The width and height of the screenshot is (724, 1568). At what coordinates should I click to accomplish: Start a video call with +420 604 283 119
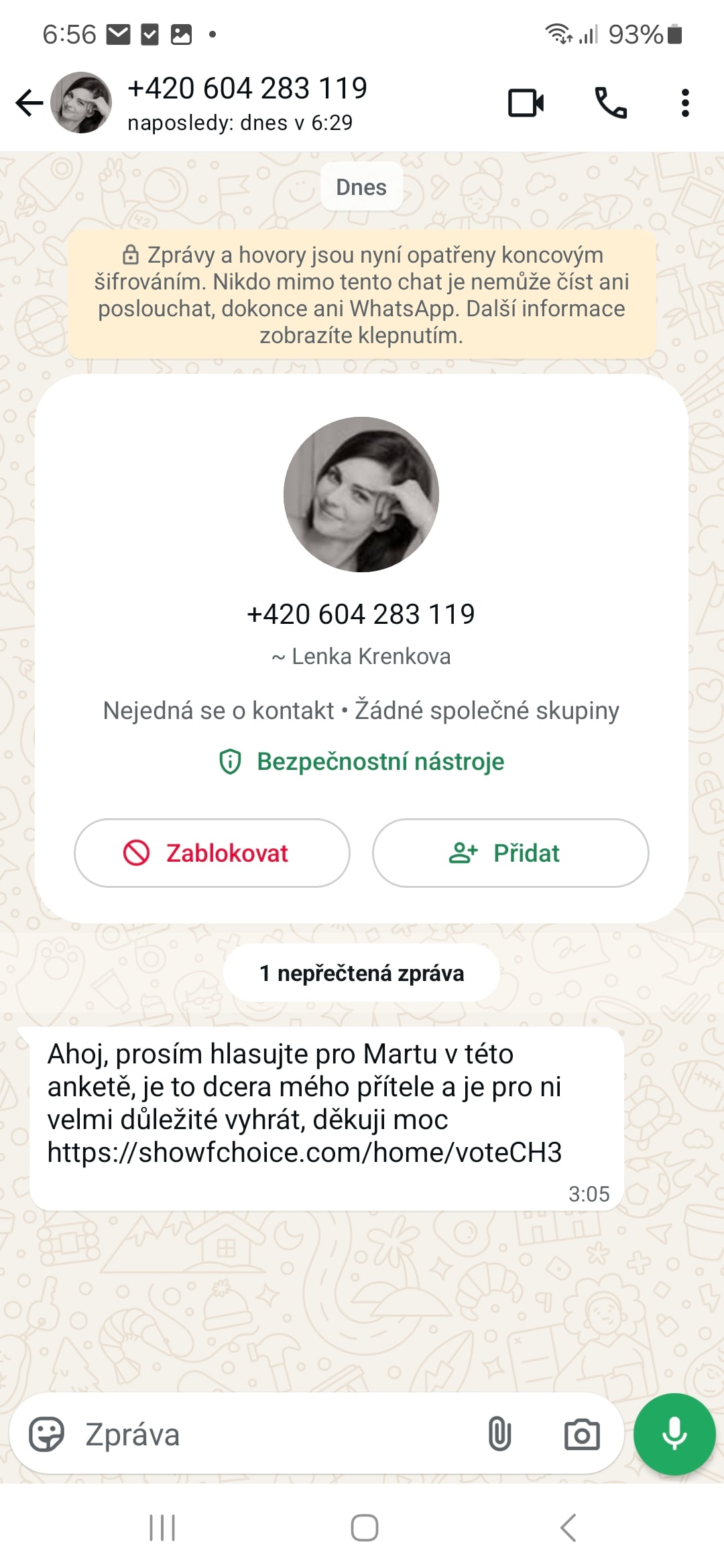[526, 103]
